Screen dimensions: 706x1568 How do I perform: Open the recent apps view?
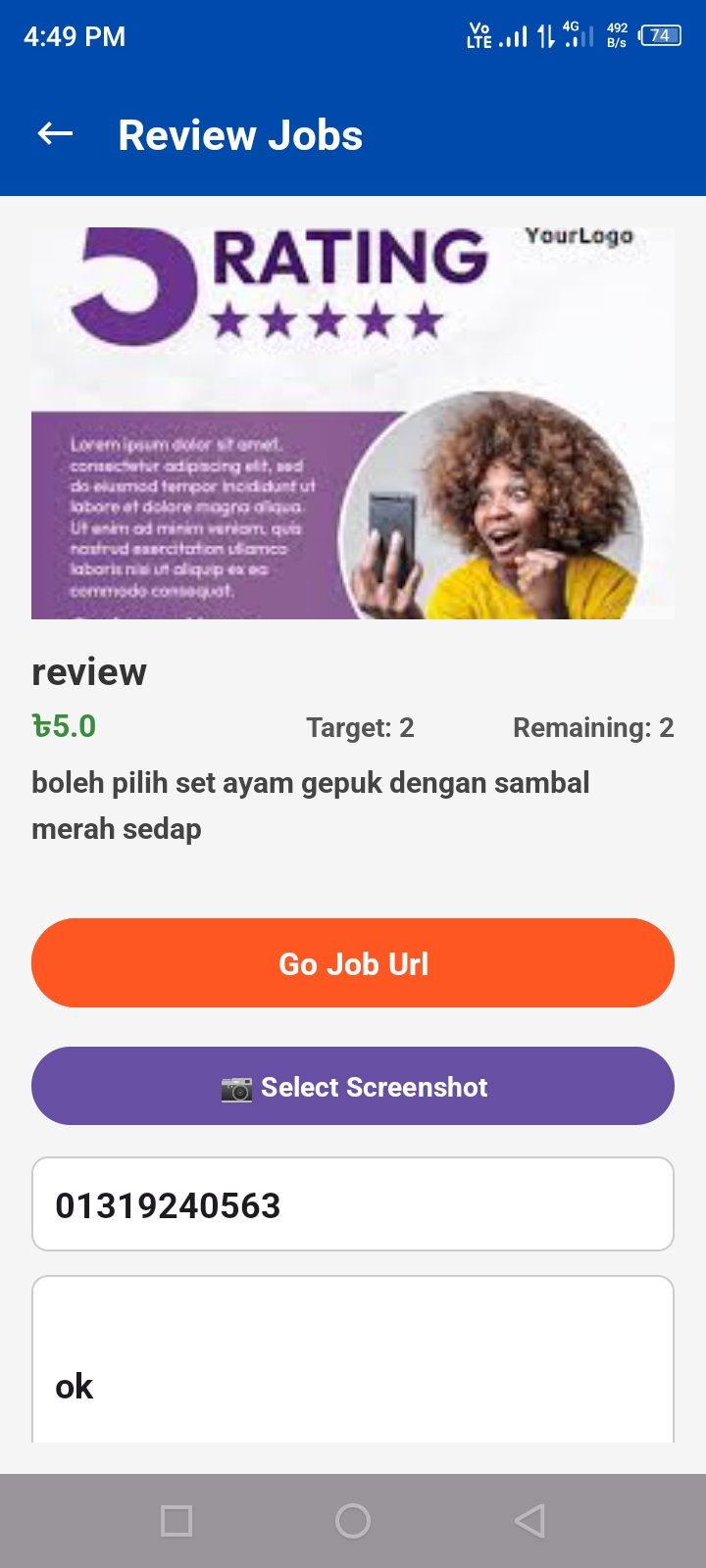click(176, 1521)
